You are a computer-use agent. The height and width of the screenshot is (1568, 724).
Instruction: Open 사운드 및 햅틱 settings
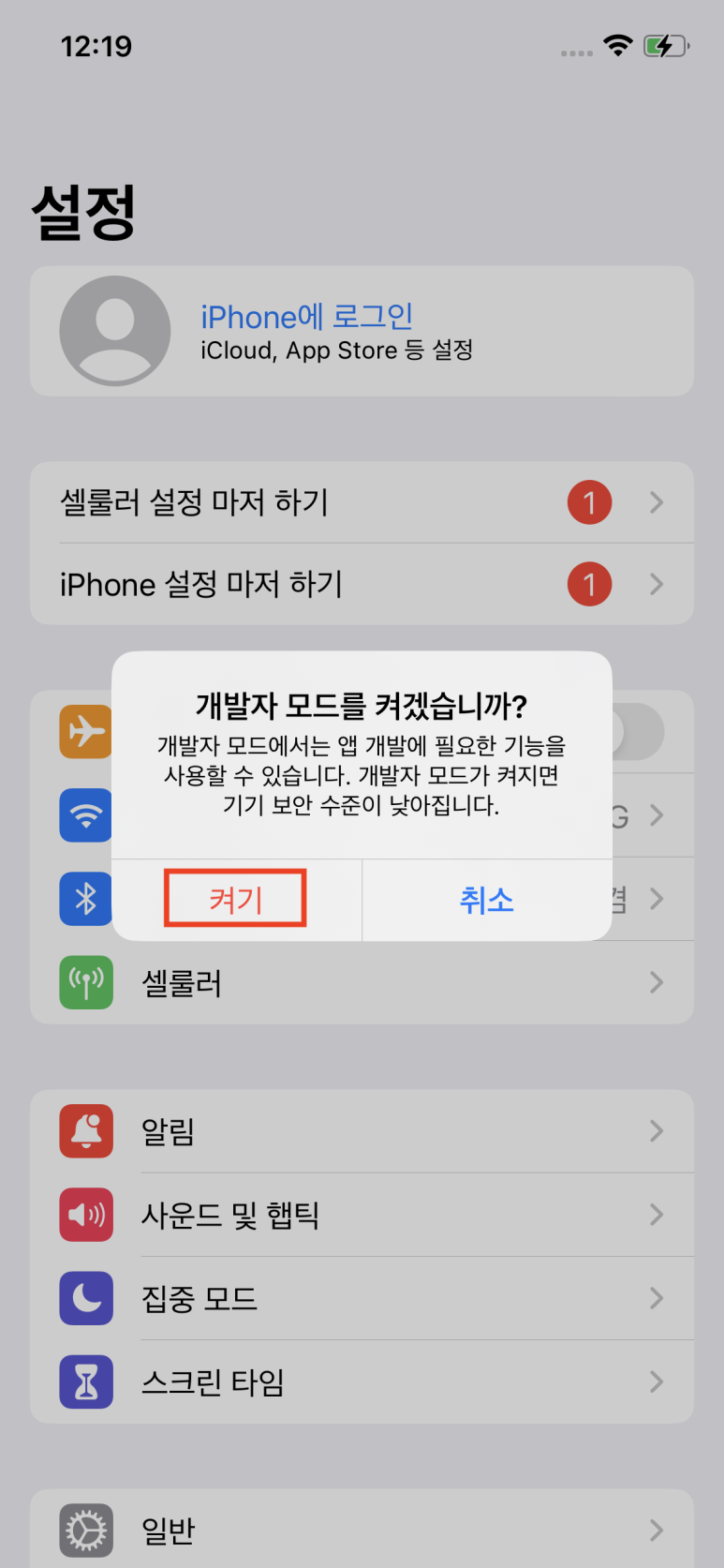click(x=362, y=1215)
